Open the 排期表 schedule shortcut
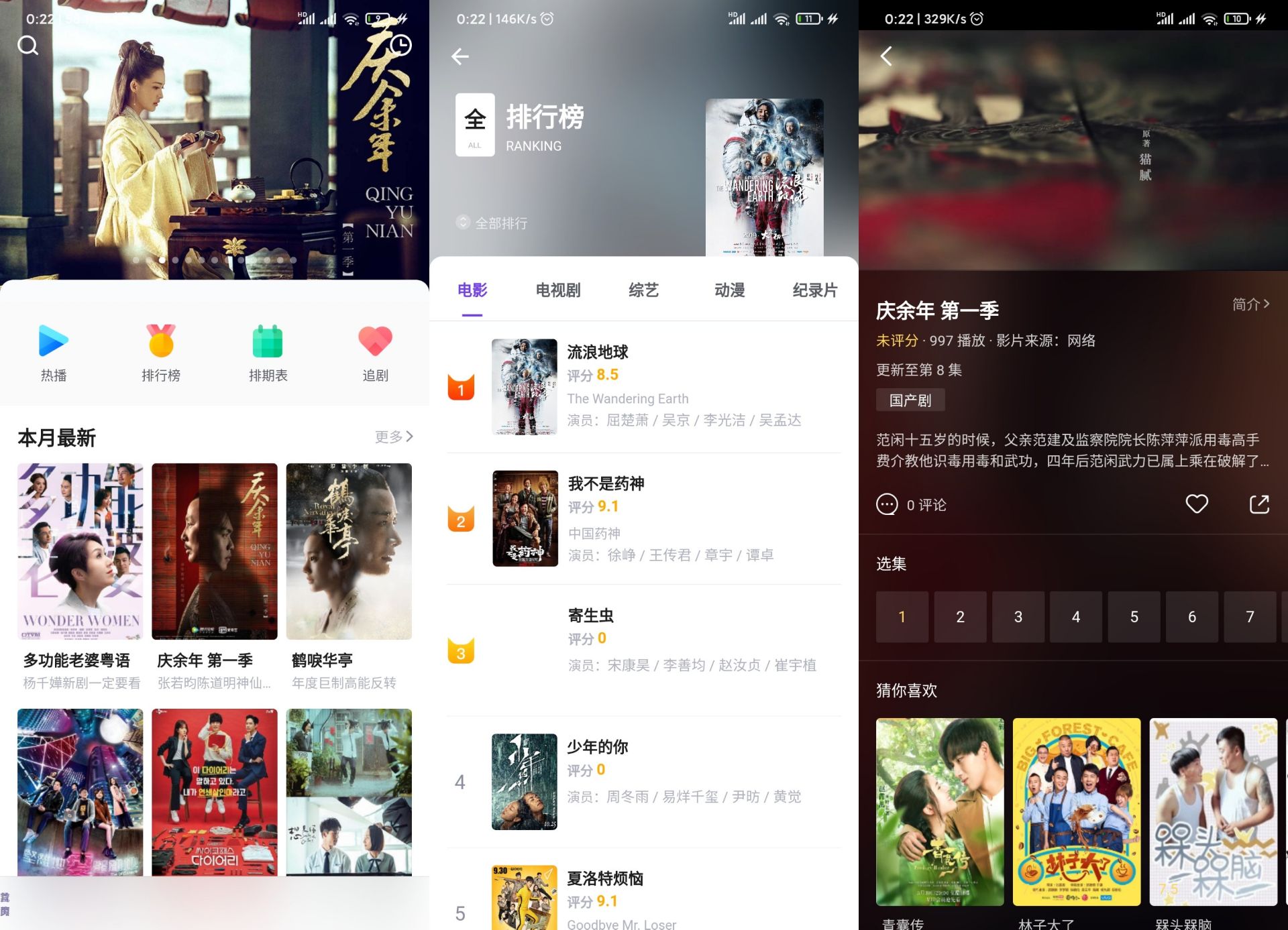Image resolution: width=1288 pixels, height=930 pixels. click(x=268, y=353)
